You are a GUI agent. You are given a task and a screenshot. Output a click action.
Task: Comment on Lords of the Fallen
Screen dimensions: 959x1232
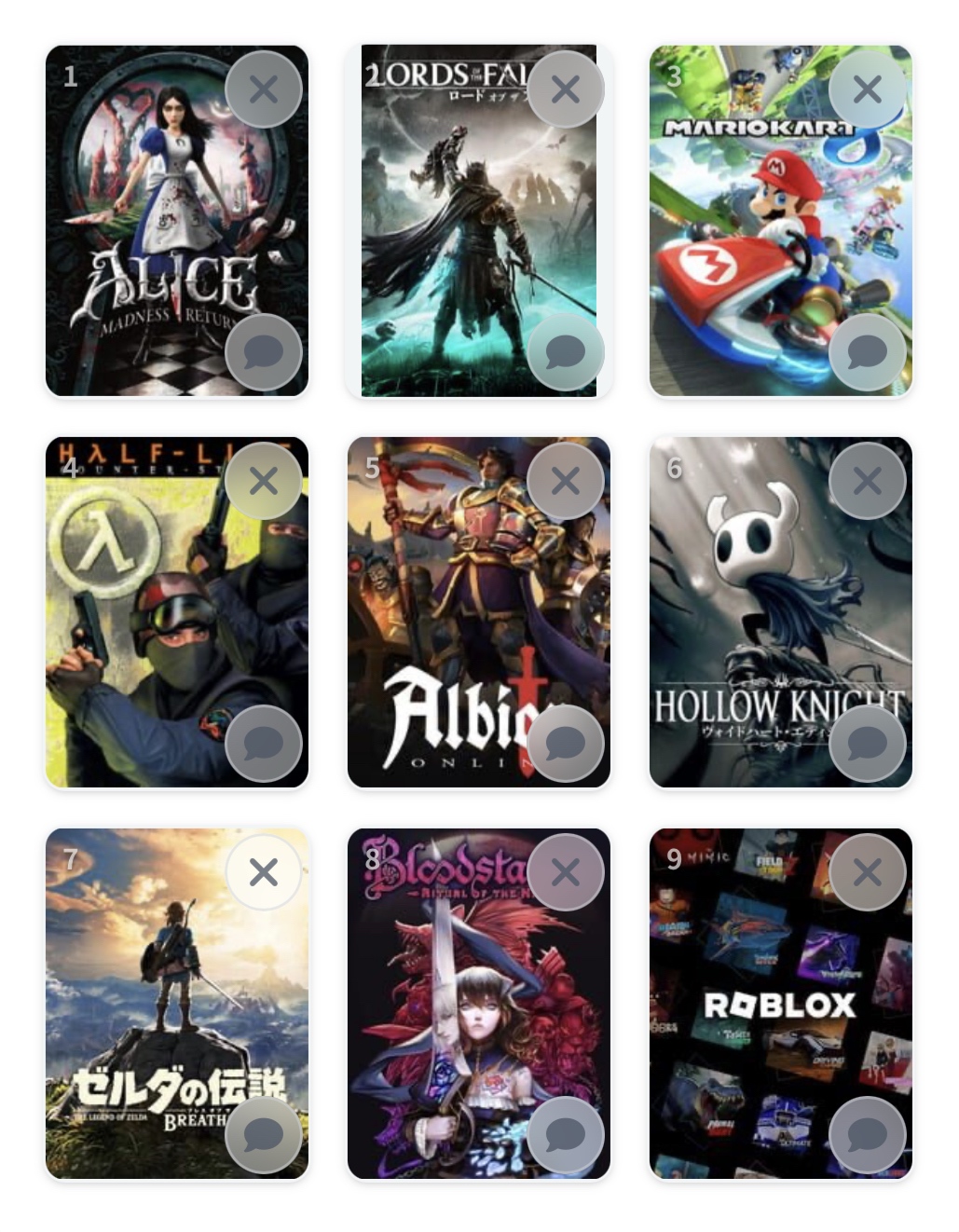[x=566, y=352]
